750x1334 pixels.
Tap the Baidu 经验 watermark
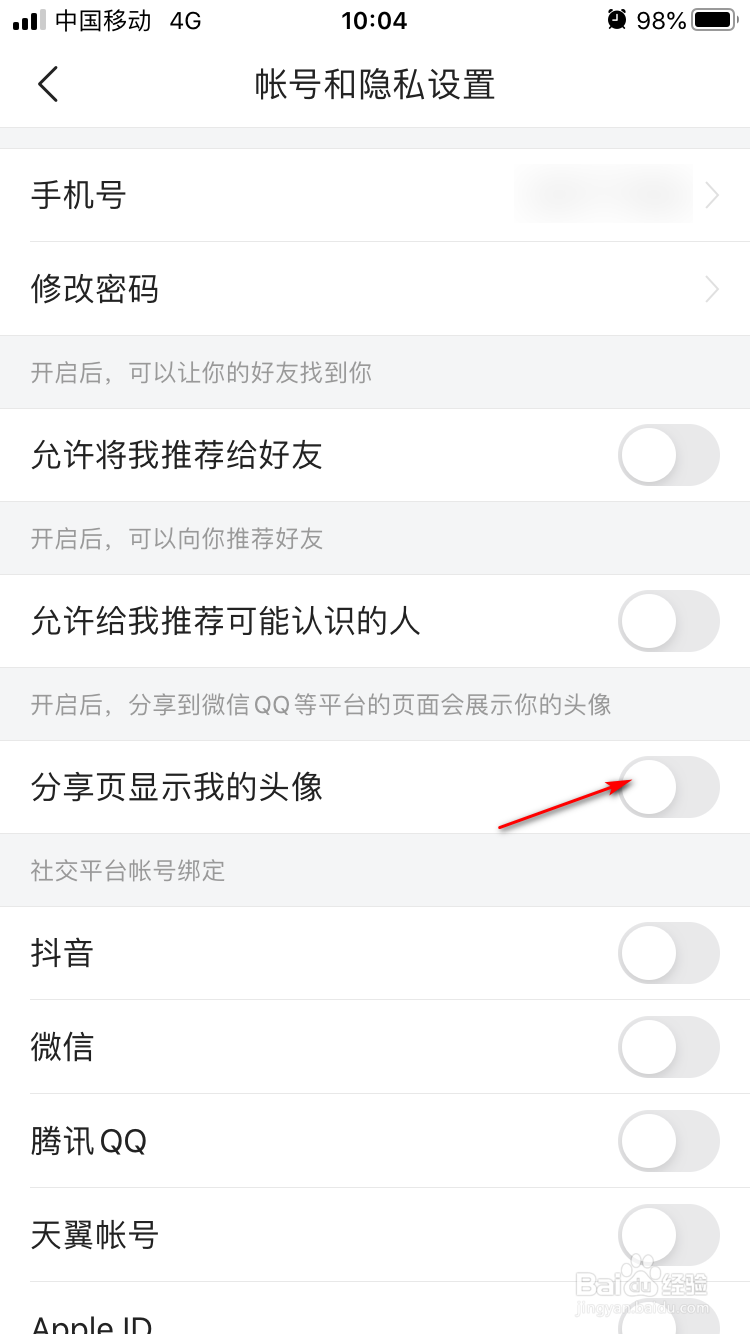coord(640,1283)
